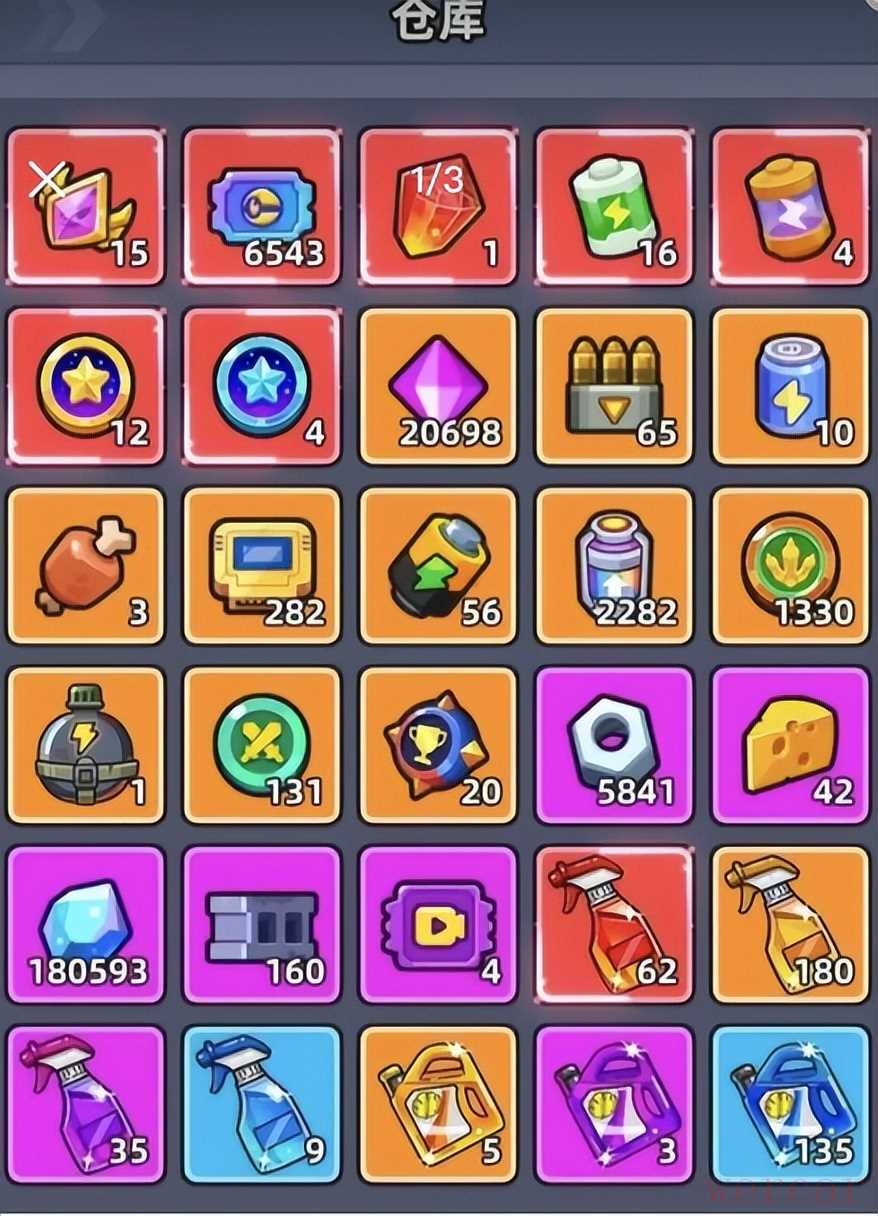Open the green battery item with 16
Viewport: 878px width, 1216px height.
coord(614,207)
